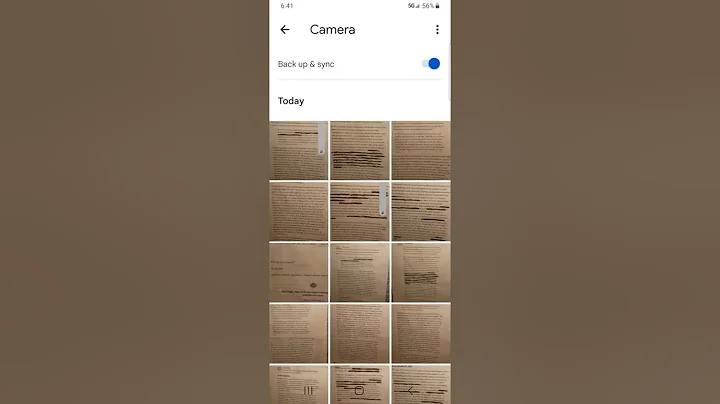Go back using the top-left arrow
720x404 pixels.
285,30
